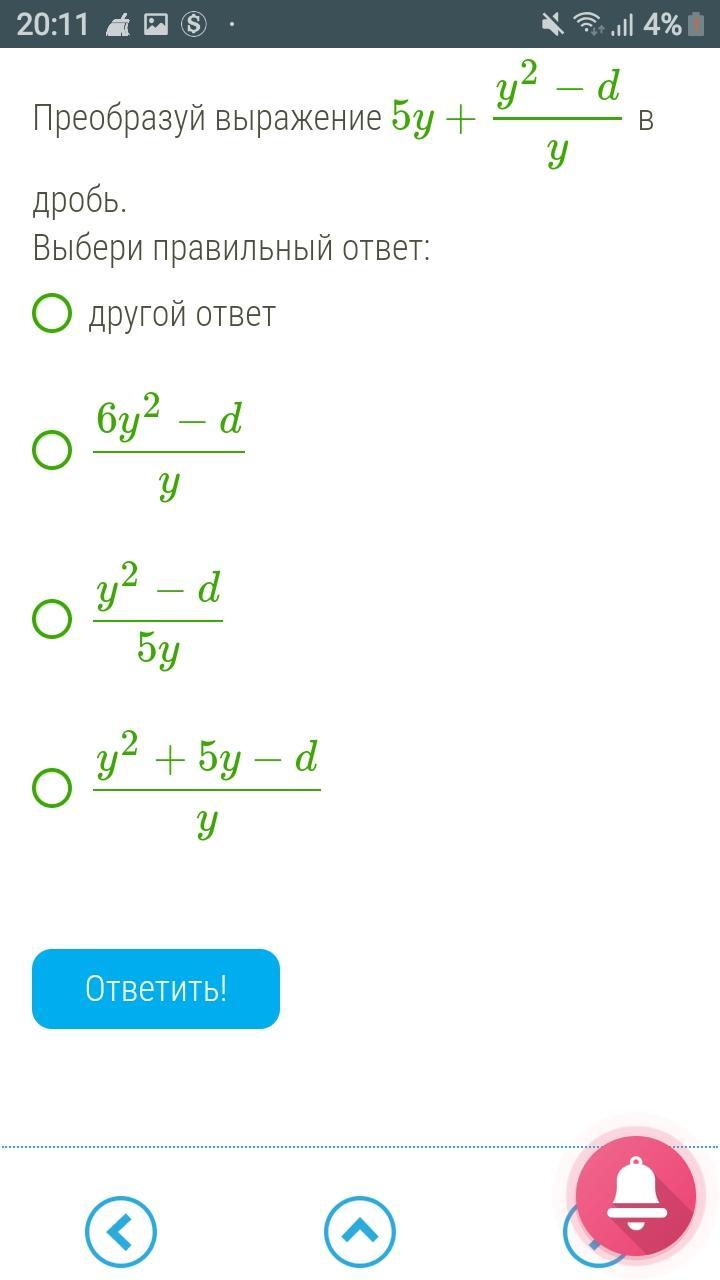The height and width of the screenshot is (1280, 720).
Task: Go to the previous task arrow
Action: pos(120,1231)
